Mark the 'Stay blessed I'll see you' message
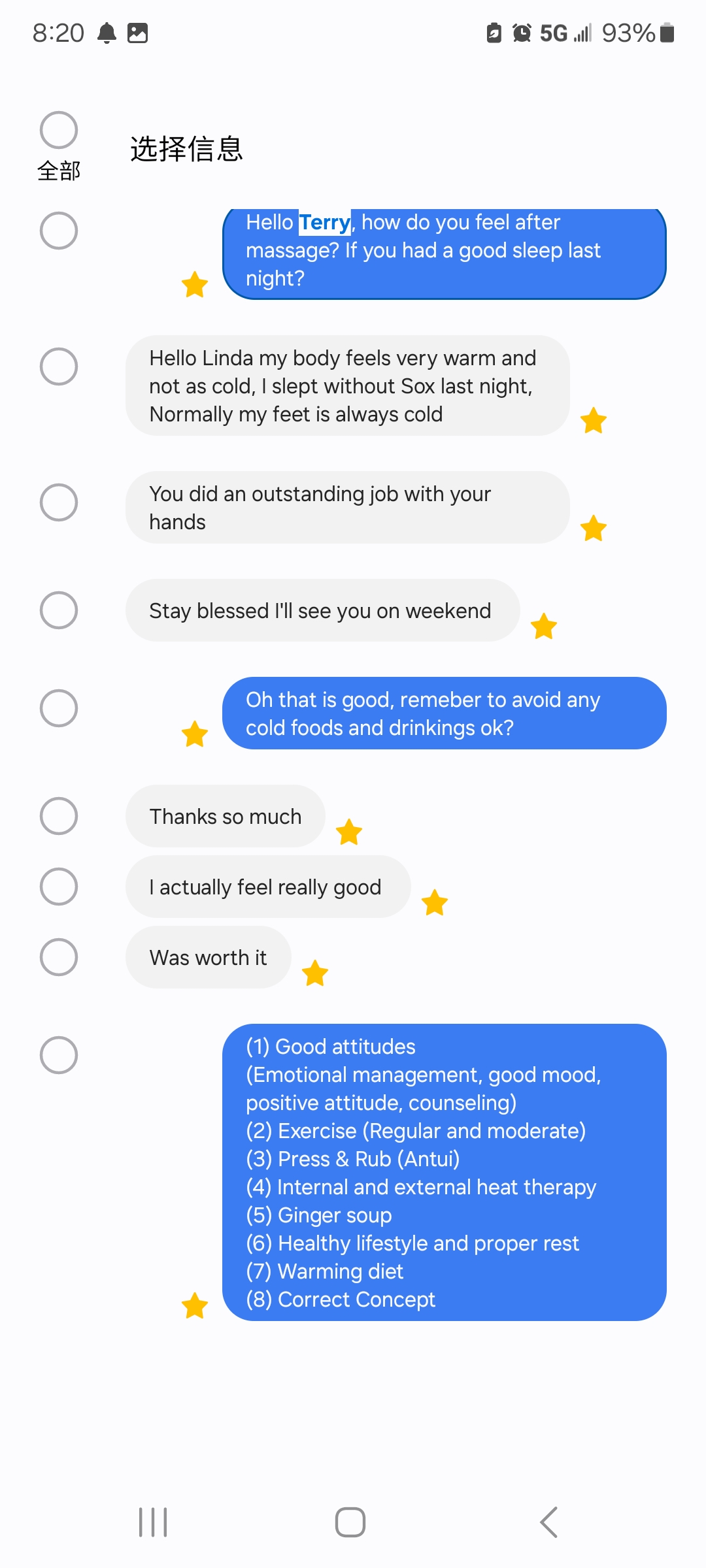This screenshot has height=1568, width=706. point(59,610)
